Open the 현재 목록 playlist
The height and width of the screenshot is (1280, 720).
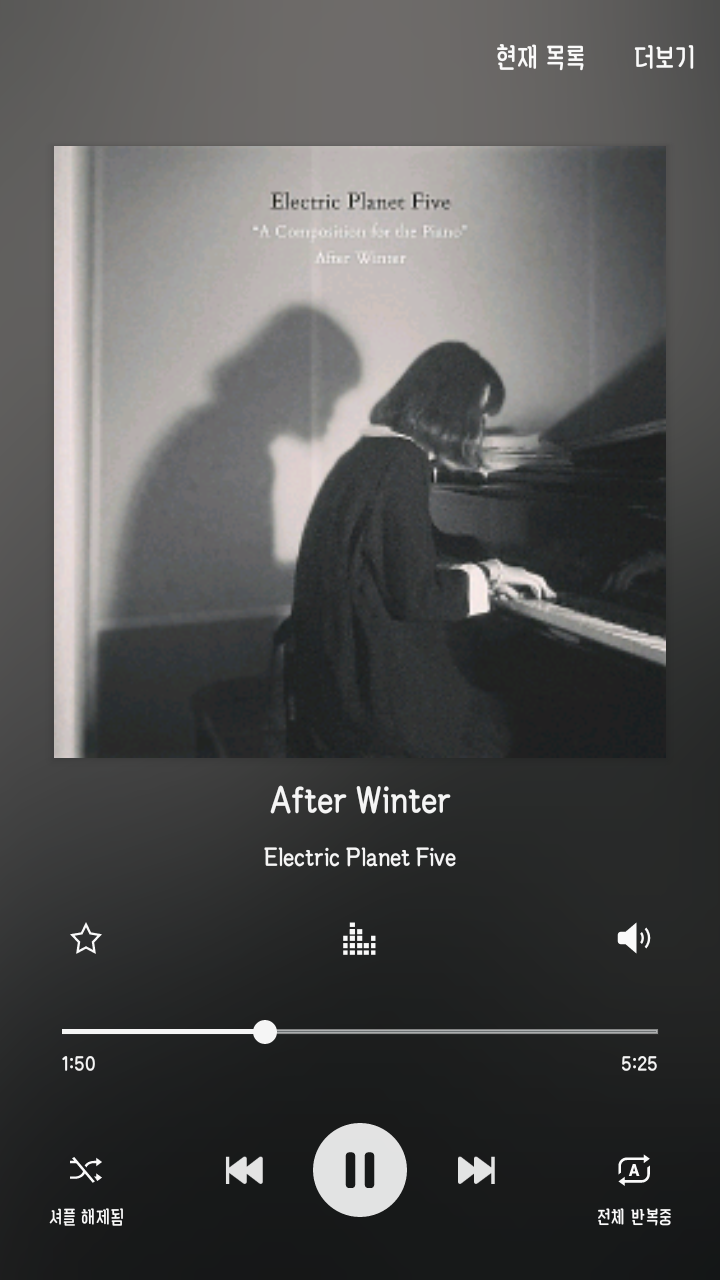pos(540,58)
